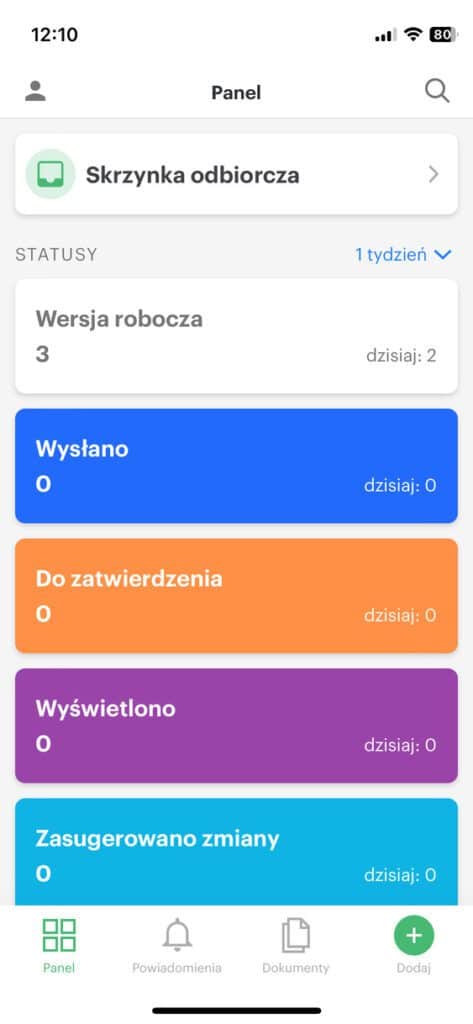Open the search magnifier
Viewport: 473px width, 1024px height.
click(x=437, y=91)
